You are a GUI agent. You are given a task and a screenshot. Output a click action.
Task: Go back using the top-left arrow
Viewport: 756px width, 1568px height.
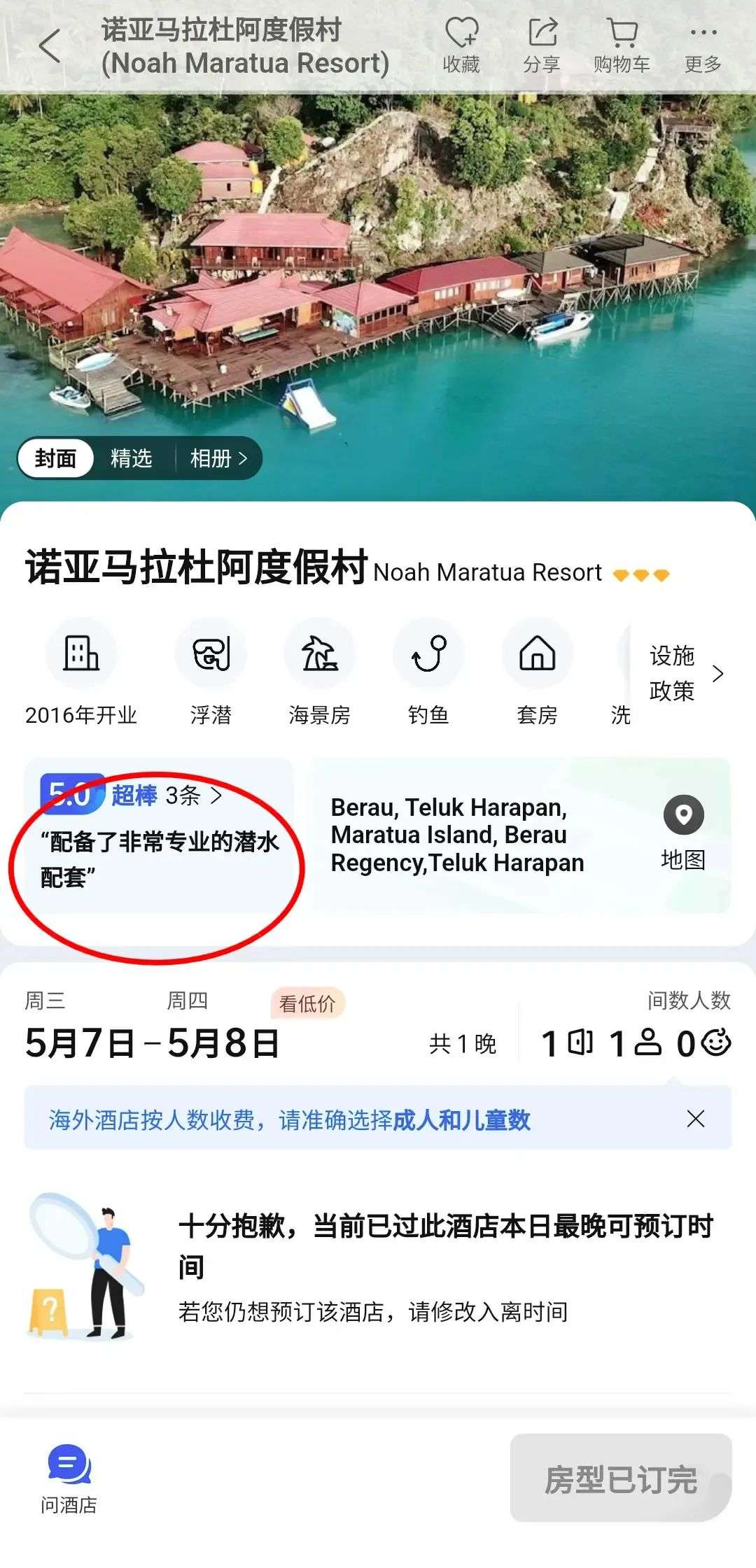pos(49,47)
